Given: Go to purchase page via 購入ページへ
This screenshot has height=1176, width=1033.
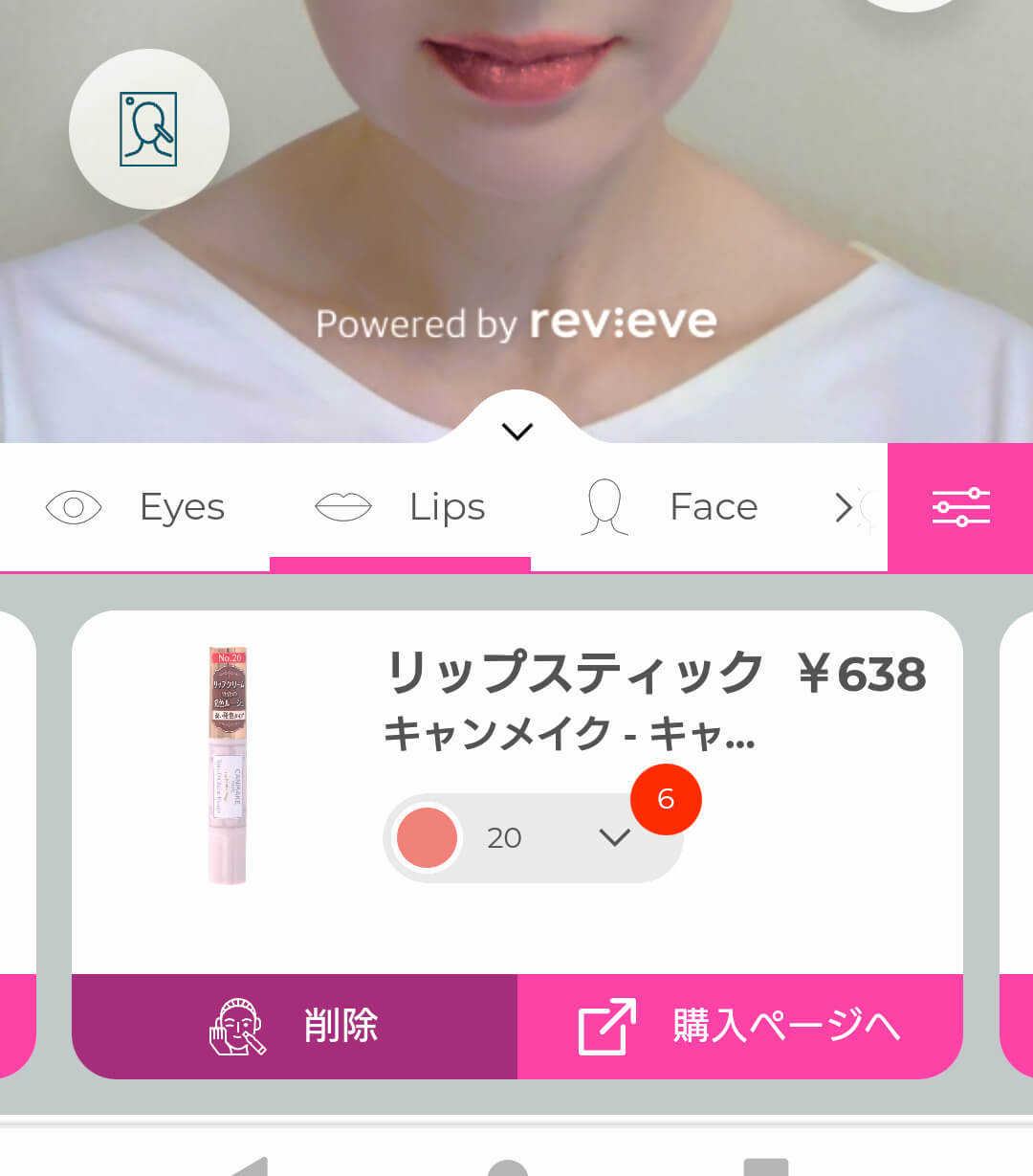Looking at the screenshot, I should point(739,1026).
